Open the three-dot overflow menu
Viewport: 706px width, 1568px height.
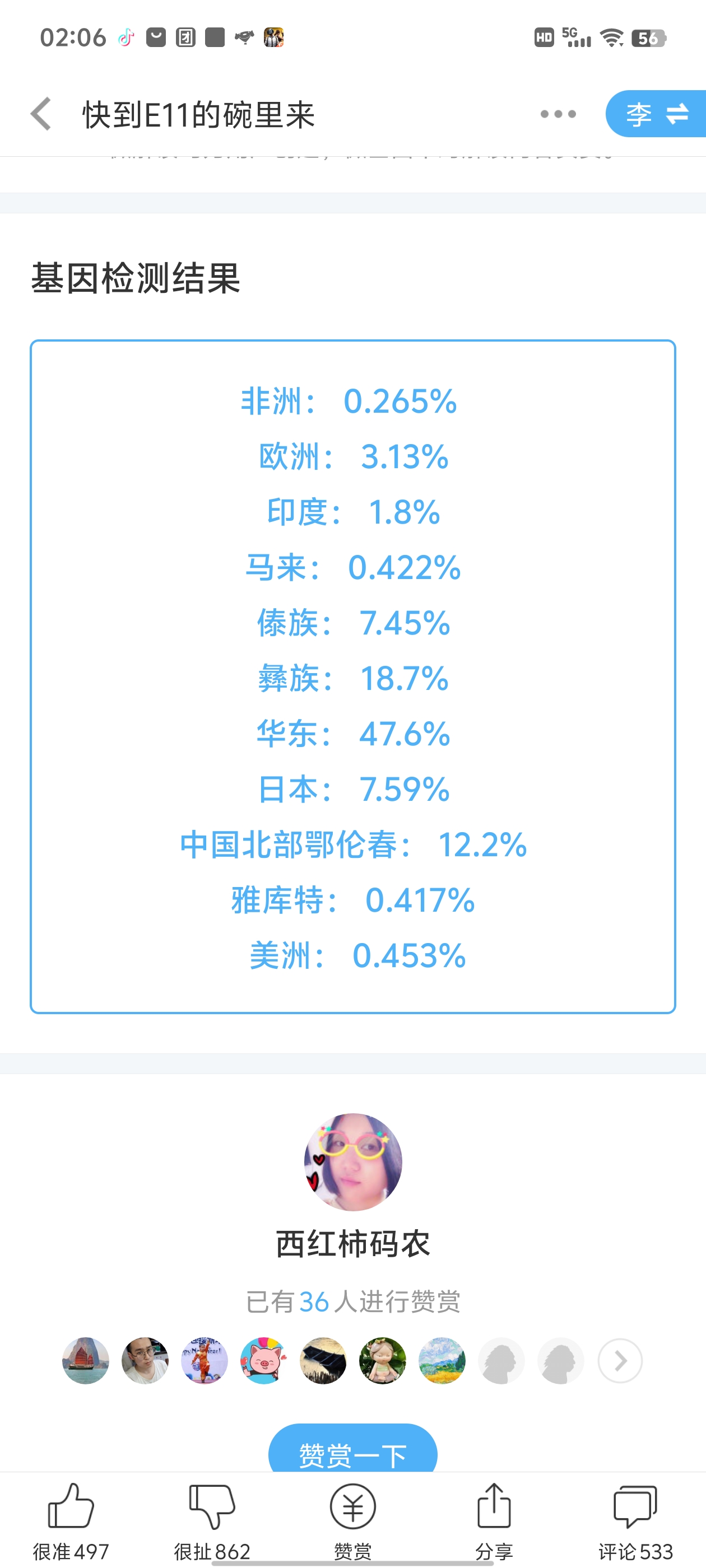[558, 114]
